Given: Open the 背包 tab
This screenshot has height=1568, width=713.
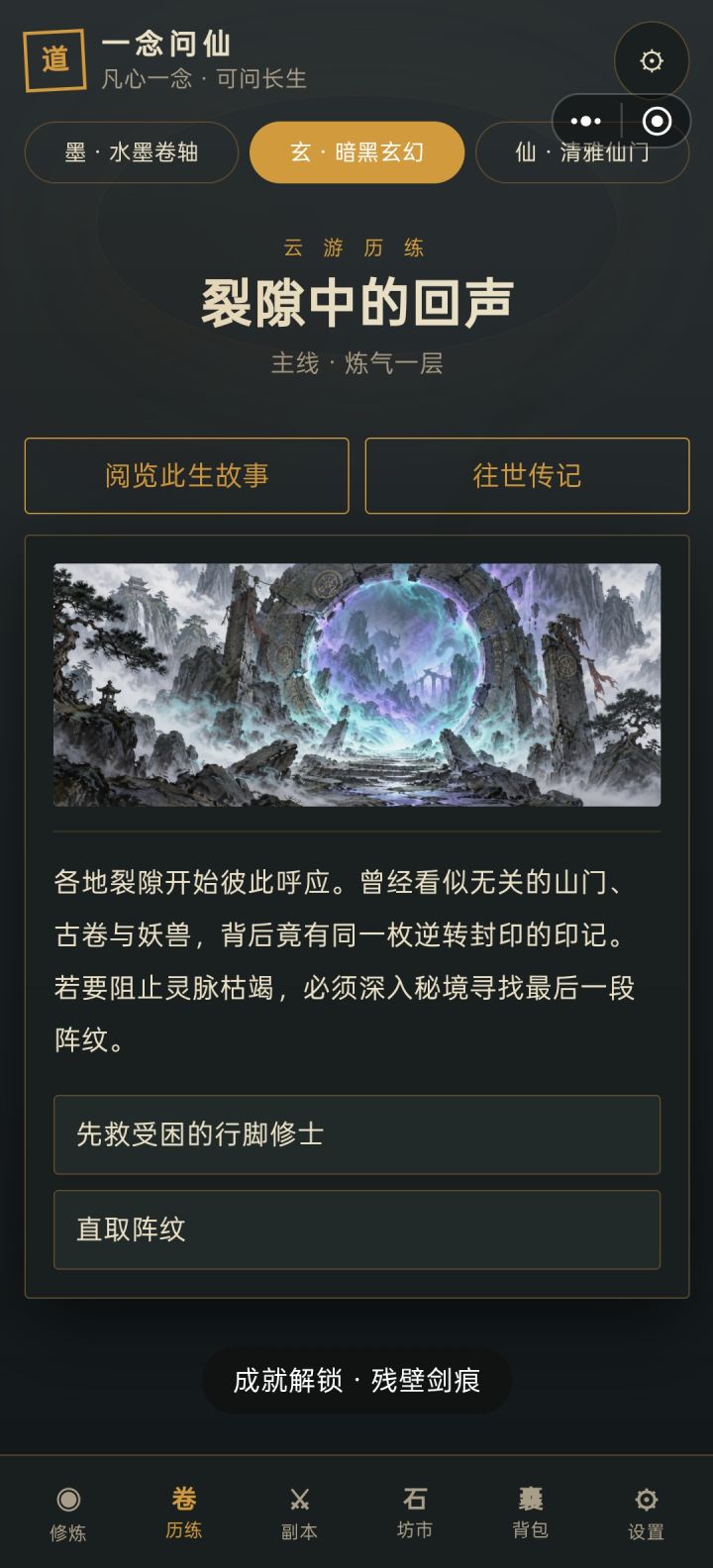Looking at the screenshot, I should coord(530,1513).
